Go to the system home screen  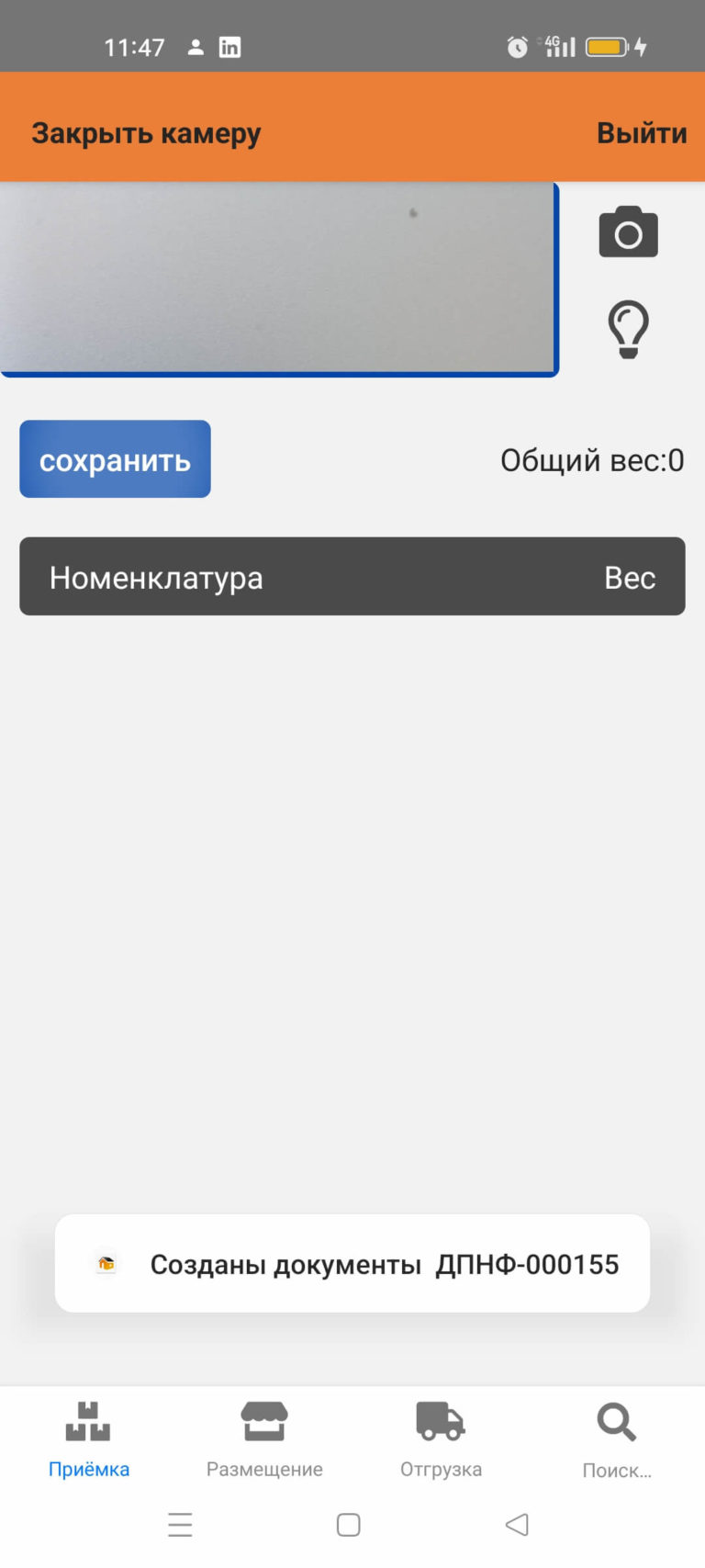coord(348,1525)
